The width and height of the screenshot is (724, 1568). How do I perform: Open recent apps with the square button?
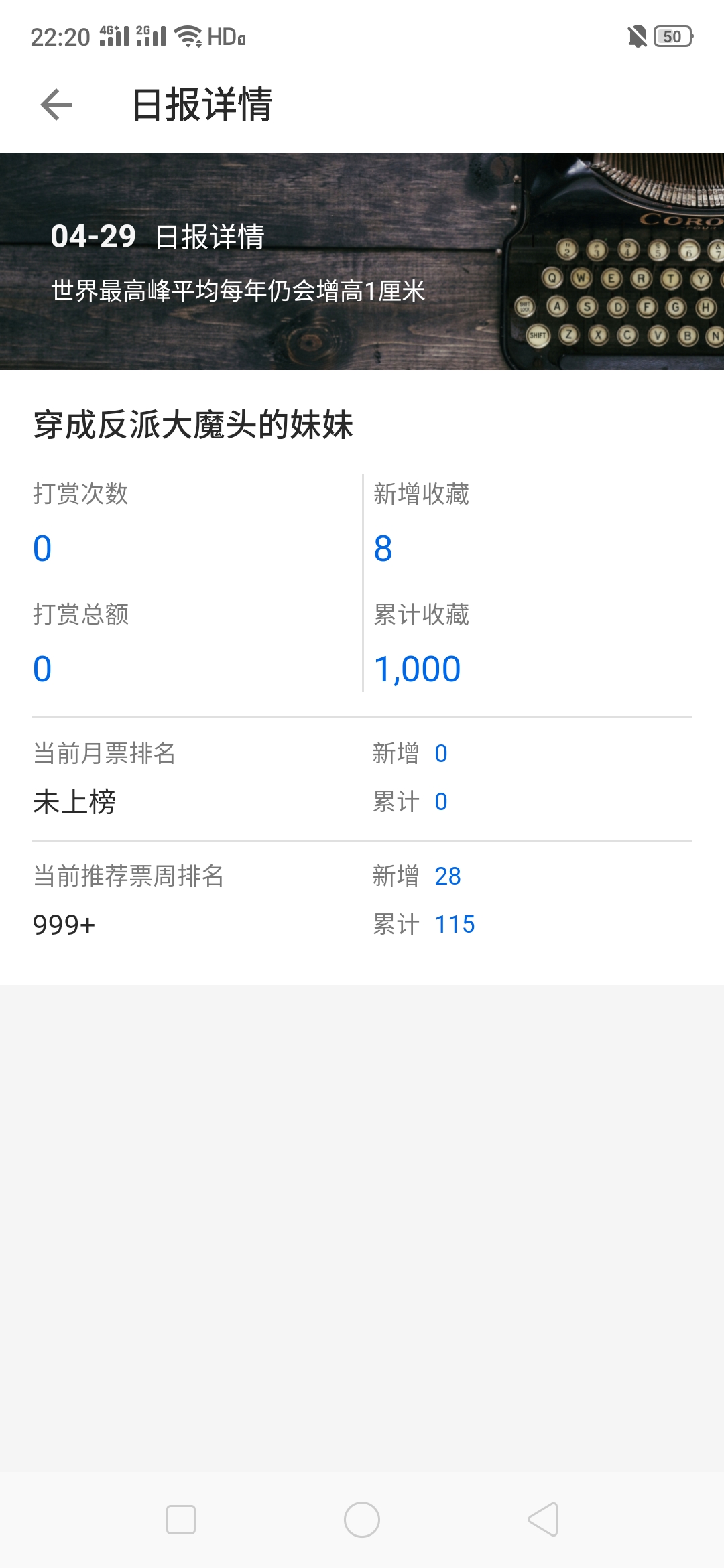coord(181,1520)
